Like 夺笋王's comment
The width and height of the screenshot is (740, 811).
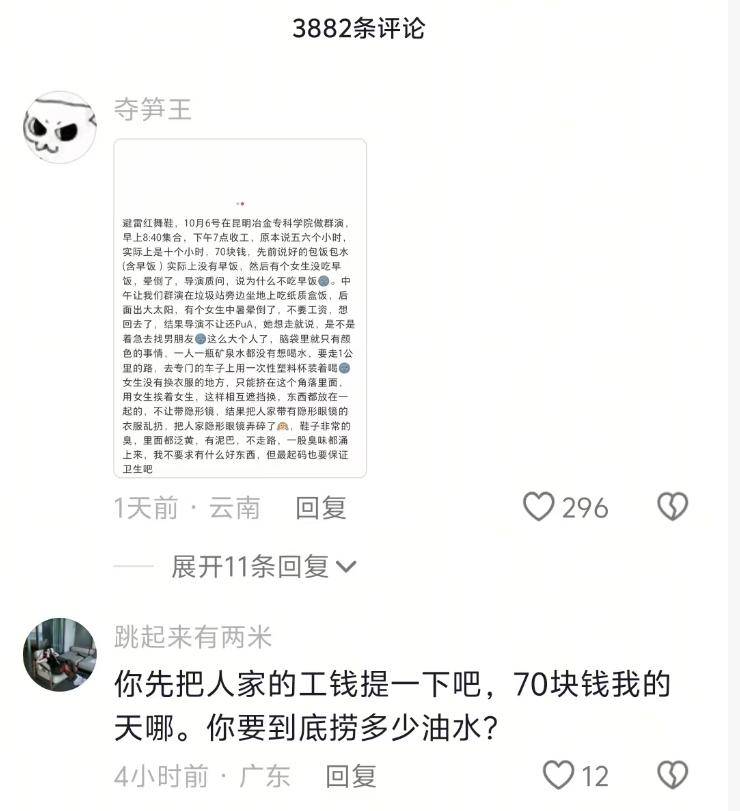540,507
